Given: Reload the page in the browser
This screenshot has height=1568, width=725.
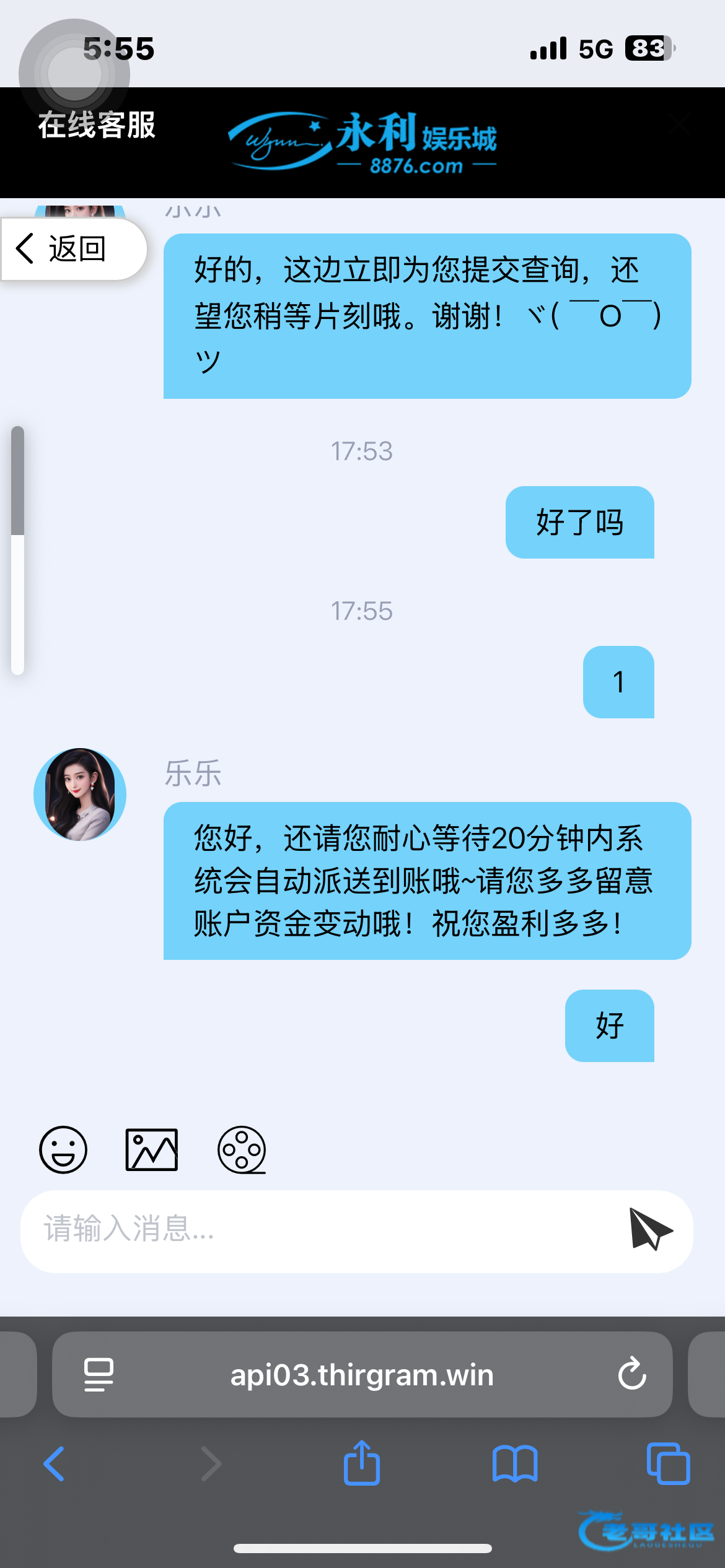Looking at the screenshot, I should [x=632, y=1374].
